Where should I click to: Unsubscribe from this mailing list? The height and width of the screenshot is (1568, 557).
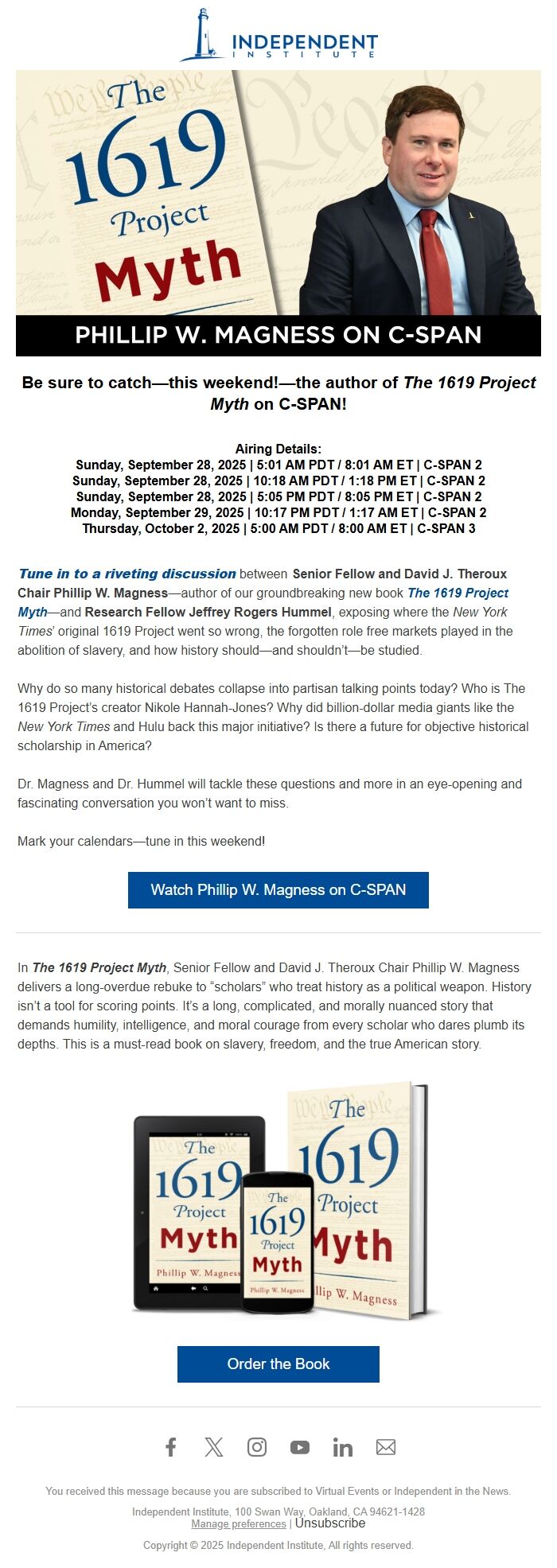pos(330,1523)
